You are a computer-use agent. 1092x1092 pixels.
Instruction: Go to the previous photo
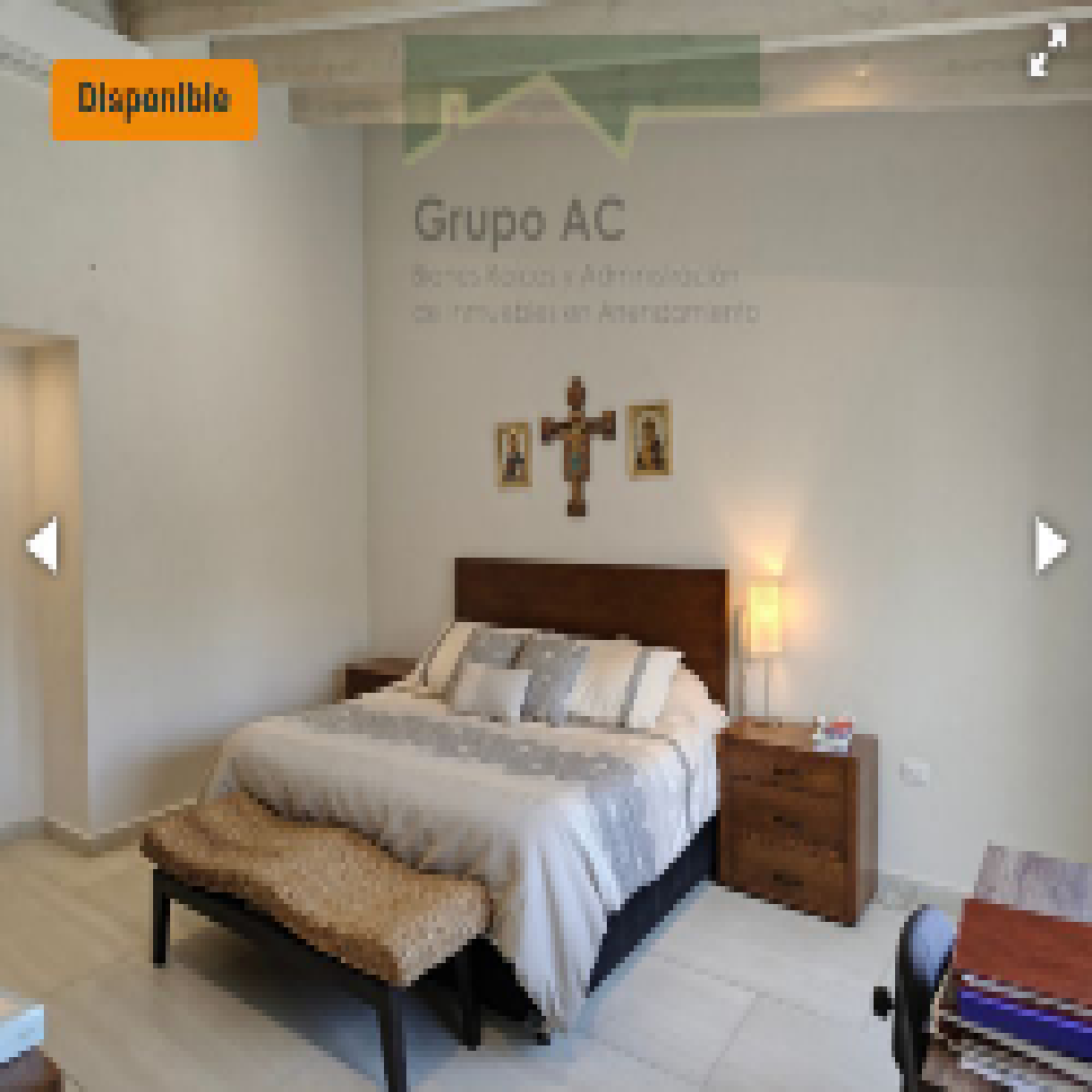click(x=42, y=544)
